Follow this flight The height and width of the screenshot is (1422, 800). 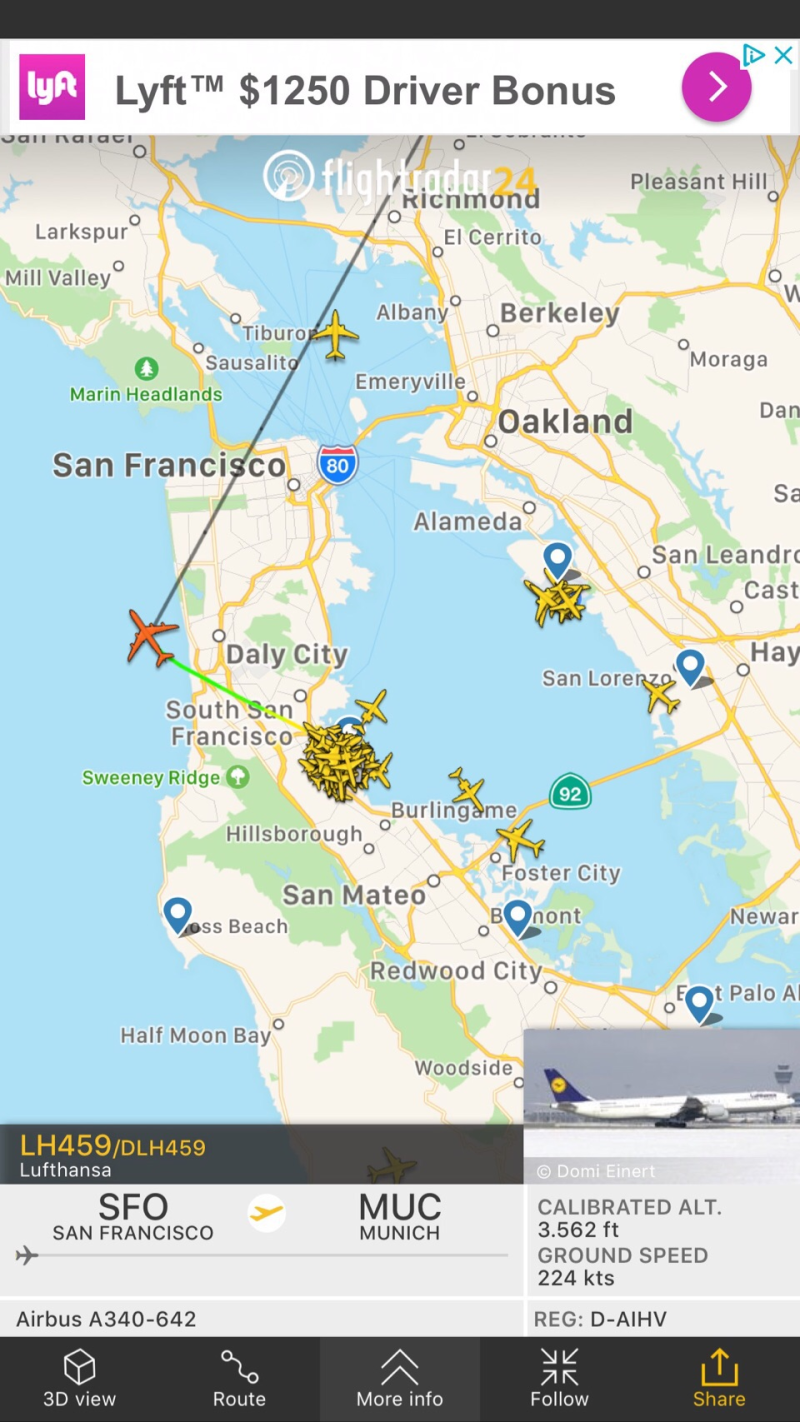pyautogui.click(x=559, y=1379)
